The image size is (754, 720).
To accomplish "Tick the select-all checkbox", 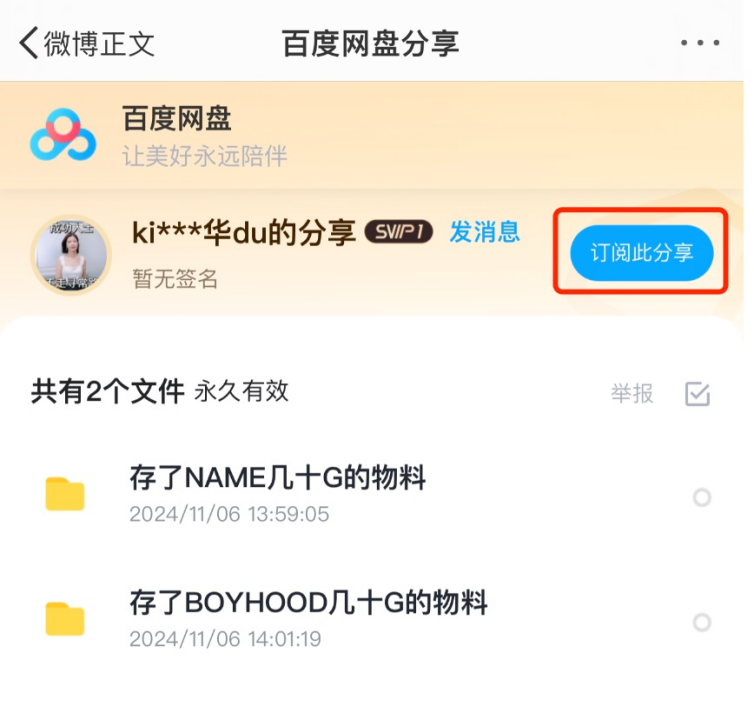I will tap(697, 394).
